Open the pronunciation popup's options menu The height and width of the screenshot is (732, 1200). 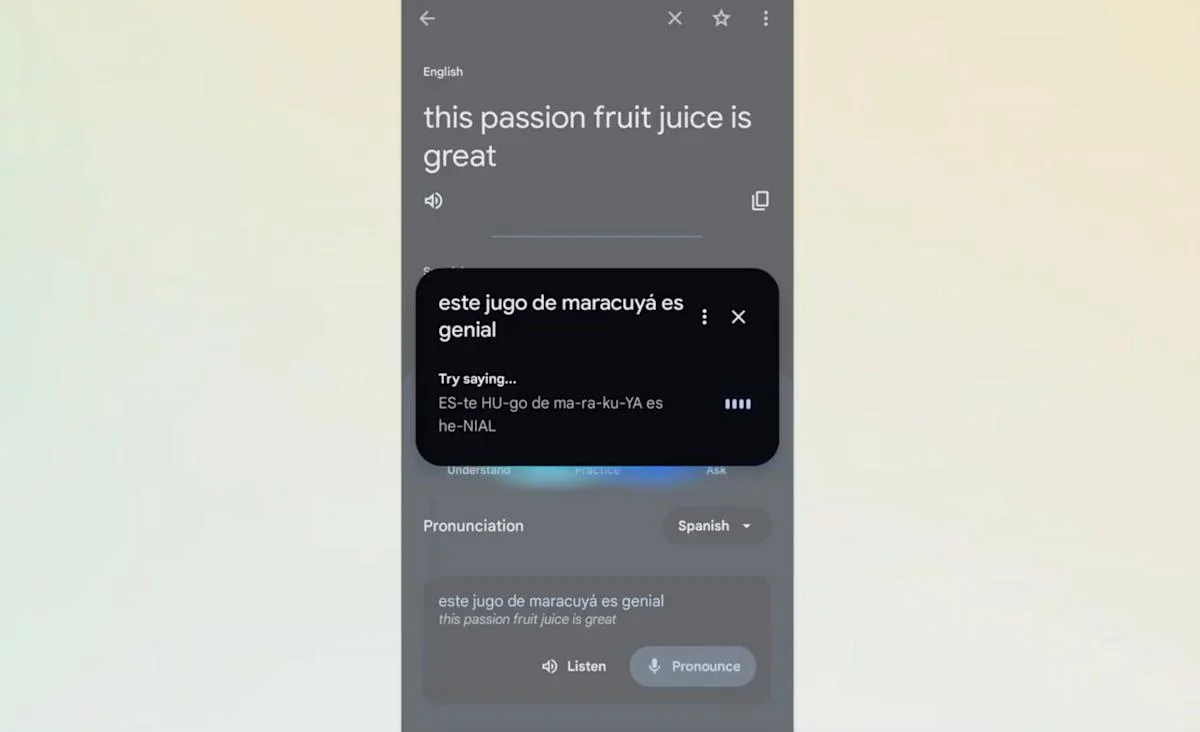click(704, 317)
